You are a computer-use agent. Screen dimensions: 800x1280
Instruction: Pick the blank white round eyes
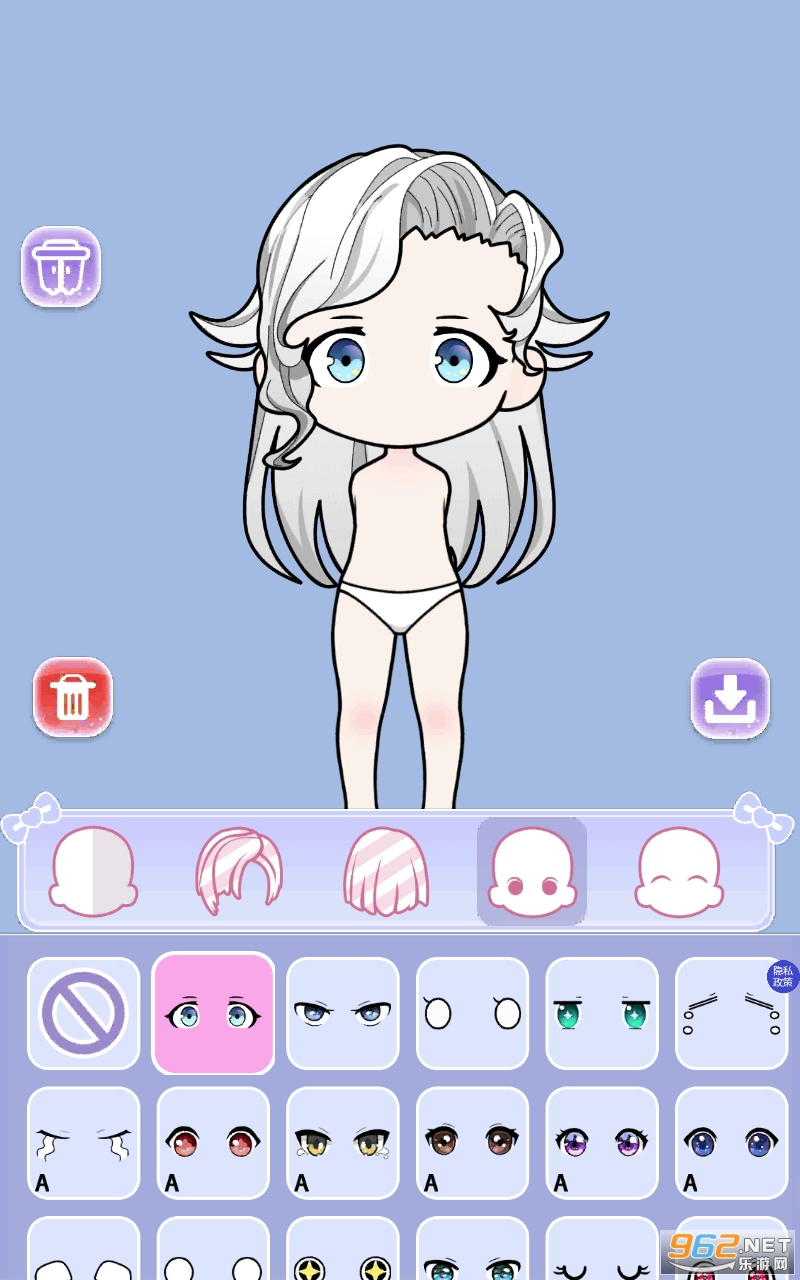click(472, 1013)
